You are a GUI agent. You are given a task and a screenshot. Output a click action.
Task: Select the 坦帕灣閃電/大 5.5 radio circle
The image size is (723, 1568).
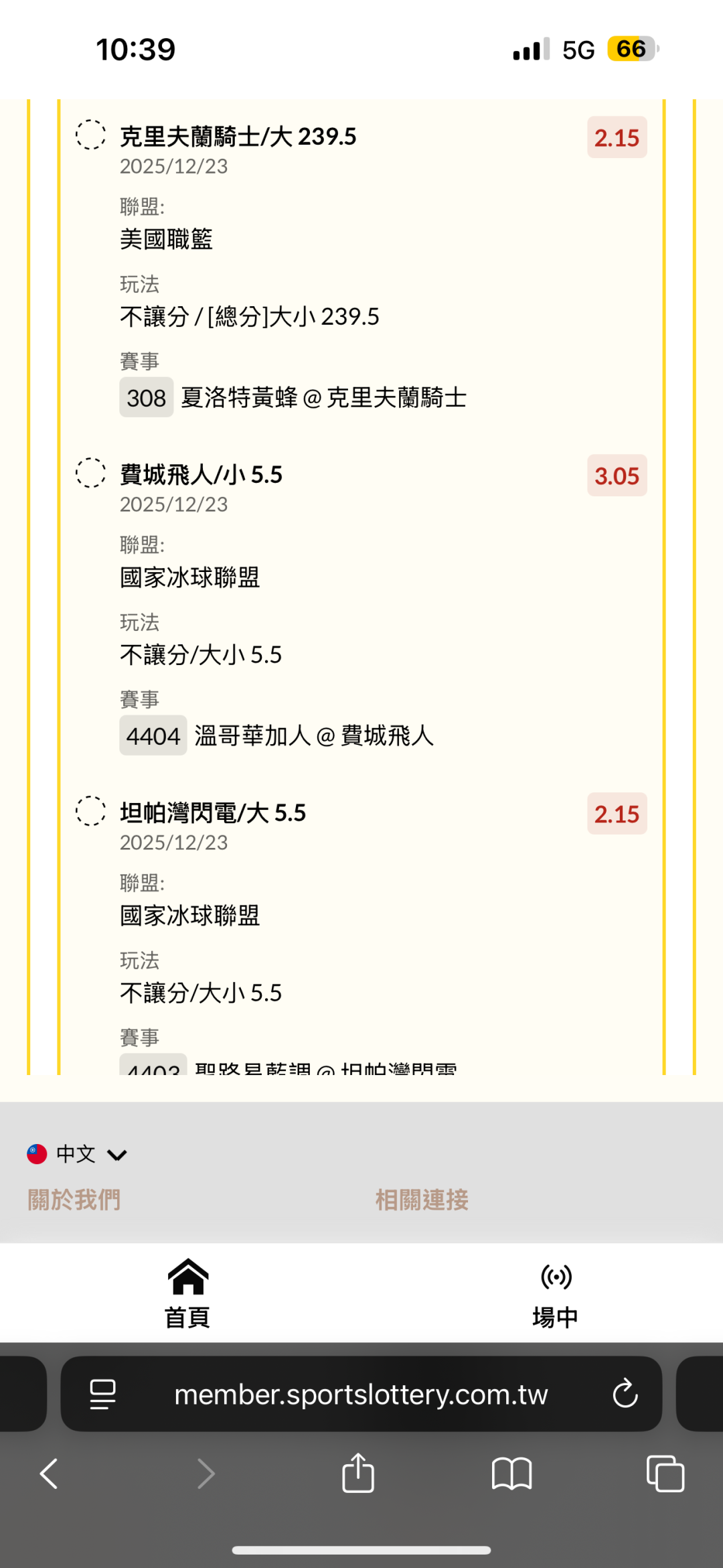pos(90,811)
